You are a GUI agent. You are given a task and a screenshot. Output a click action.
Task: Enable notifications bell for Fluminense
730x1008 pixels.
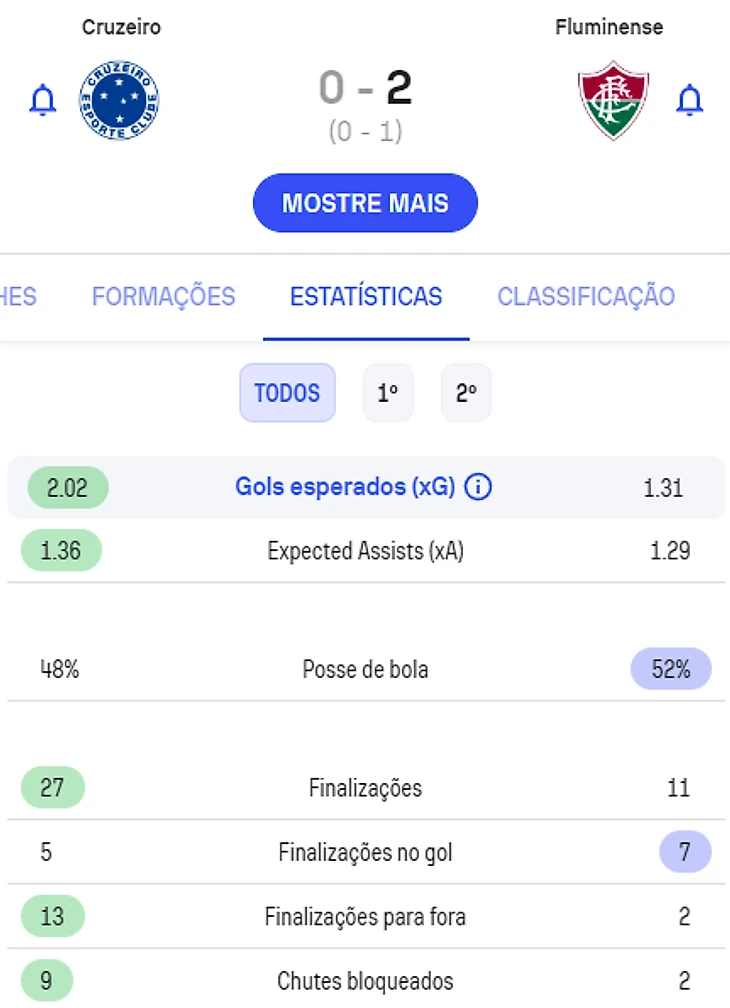click(690, 101)
